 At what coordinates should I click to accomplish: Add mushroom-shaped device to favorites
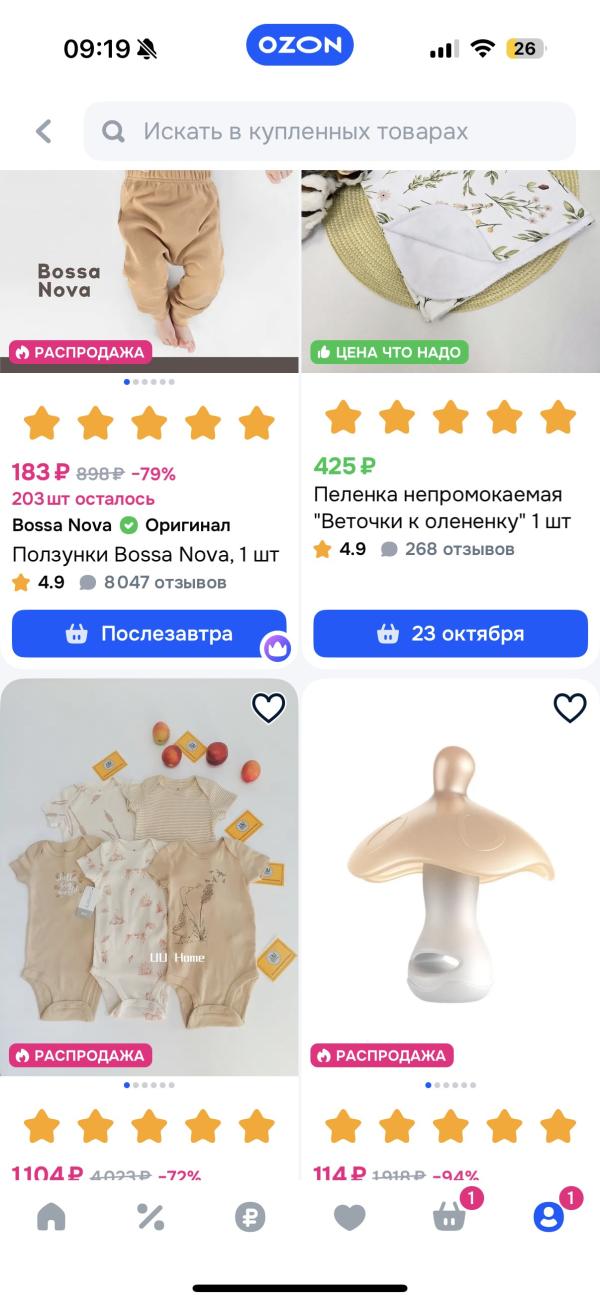pyautogui.click(x=569, y=708)
